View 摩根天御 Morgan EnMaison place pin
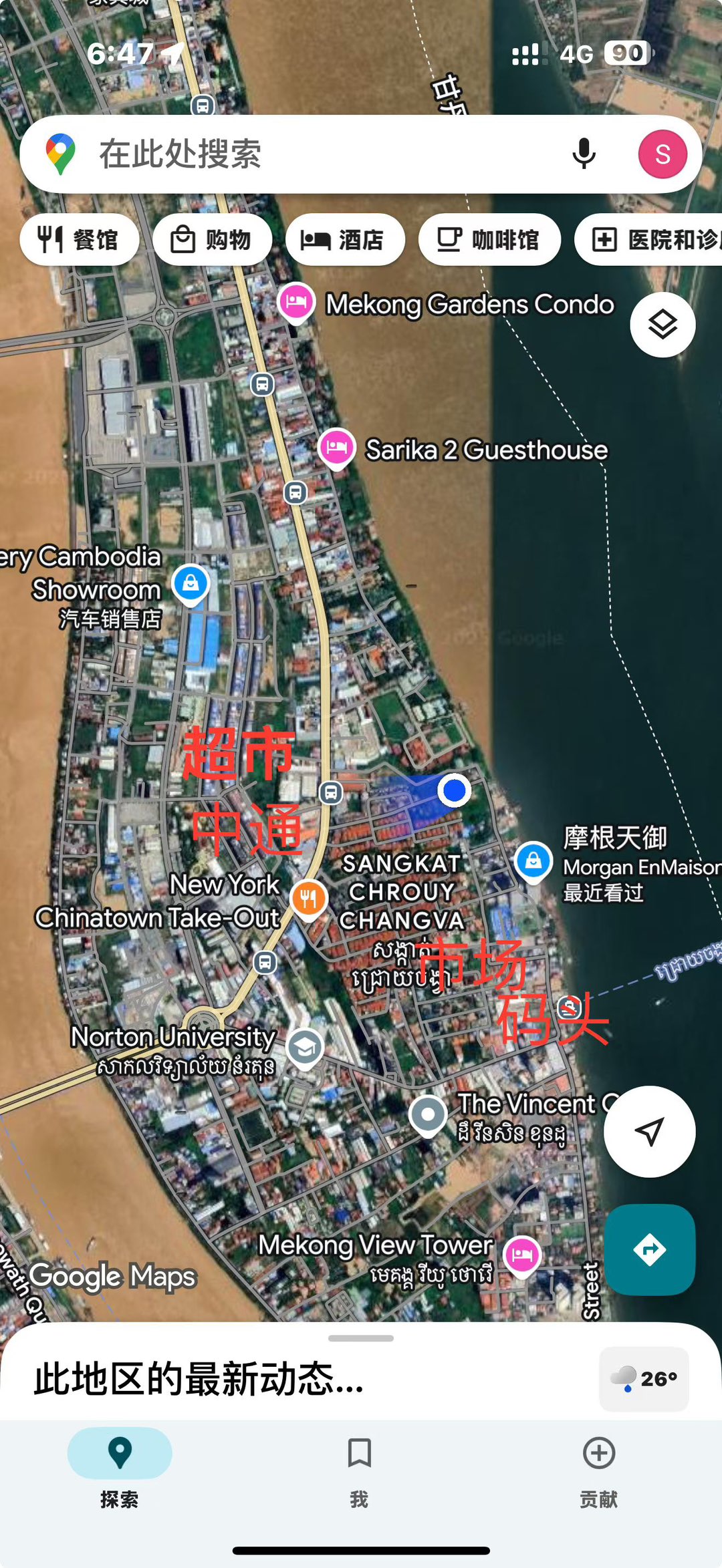Image resolution: width=722 pixels, height=1568 pixels. (533, 861)
